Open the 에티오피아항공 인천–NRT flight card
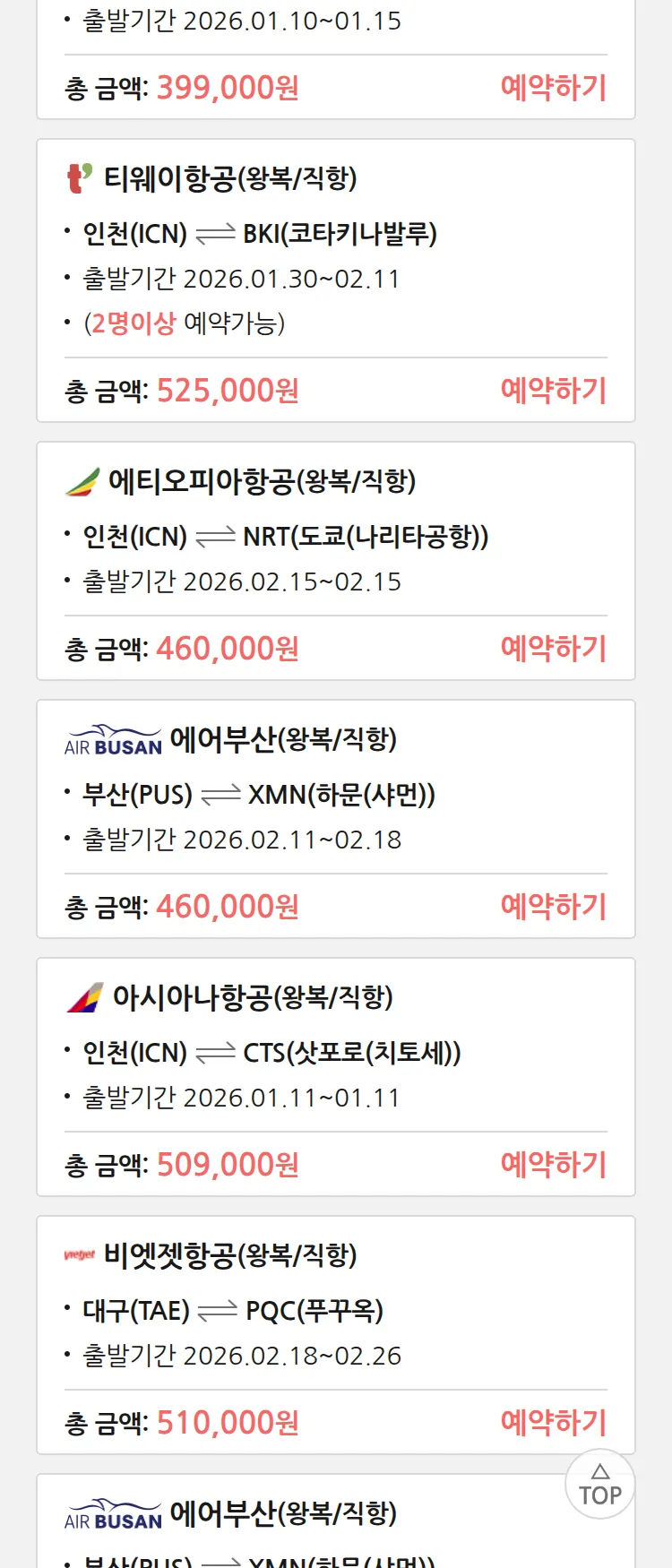The height and width of the screenshot is (1568, 672). 335,538
